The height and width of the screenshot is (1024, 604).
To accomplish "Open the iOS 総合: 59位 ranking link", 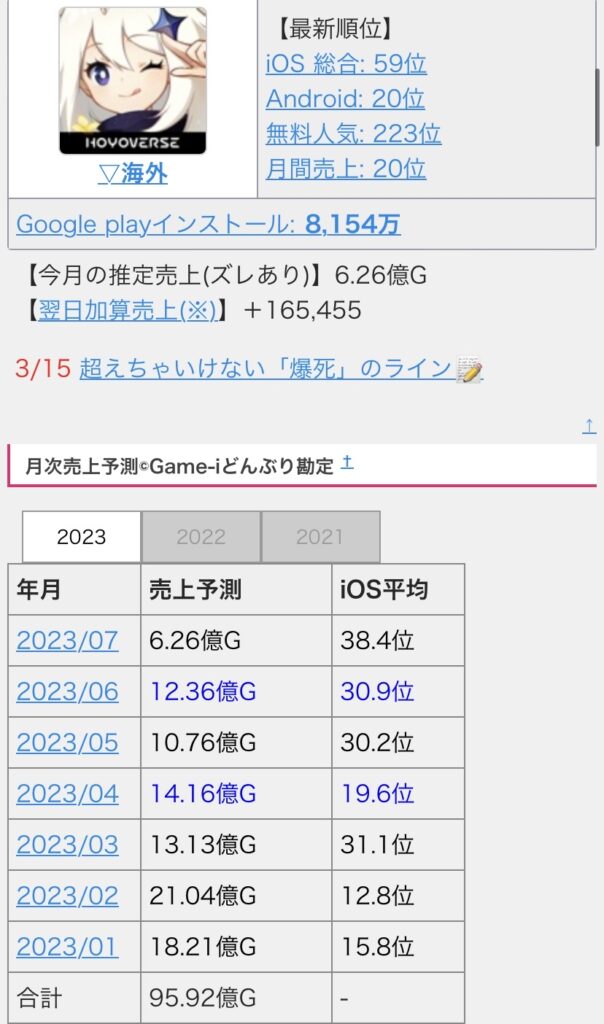I will point(346,64).
